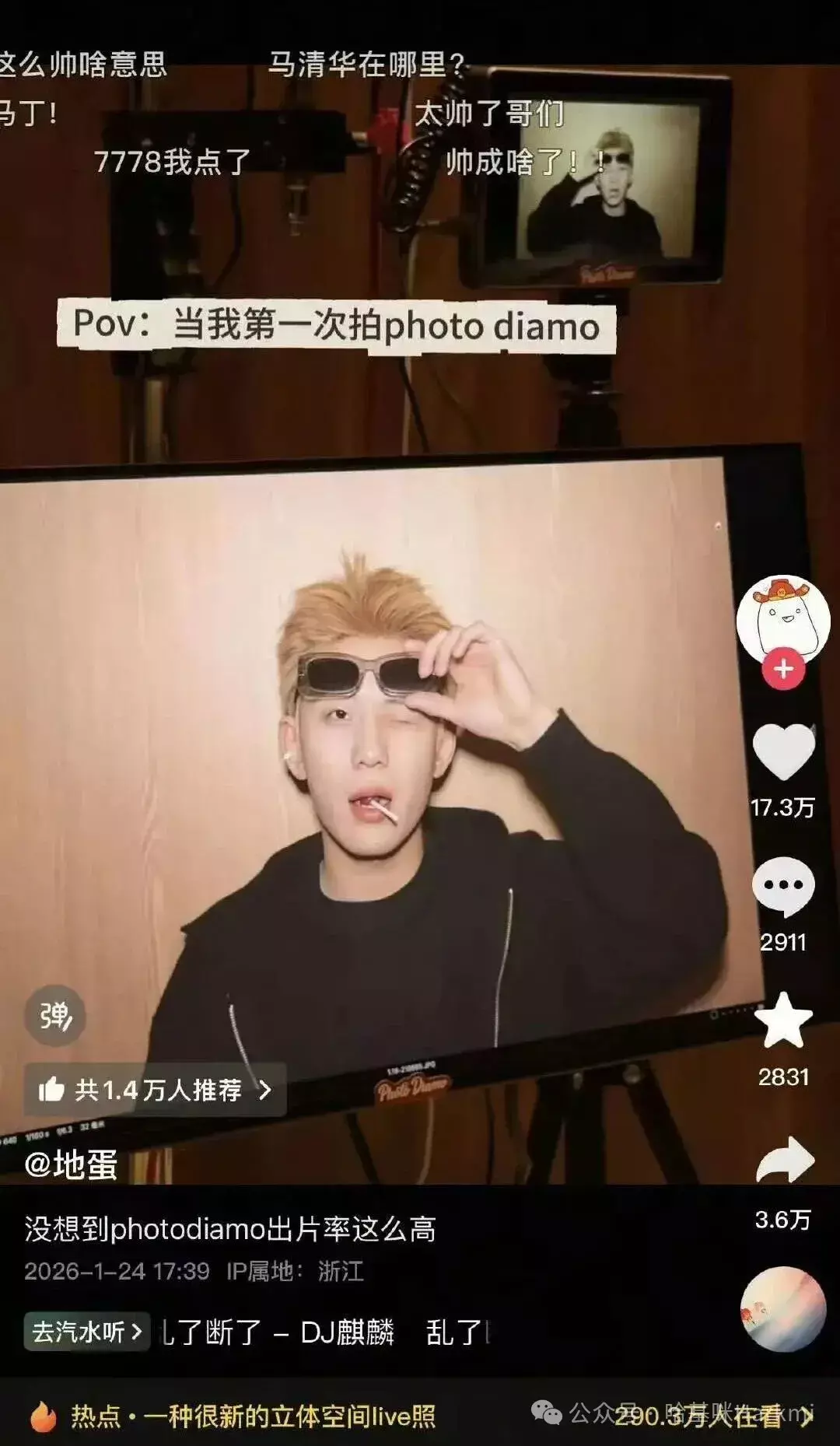Open the comments with 2911 replies
The width and height of the screenshot is (840, 1446).
coord(783,887)
